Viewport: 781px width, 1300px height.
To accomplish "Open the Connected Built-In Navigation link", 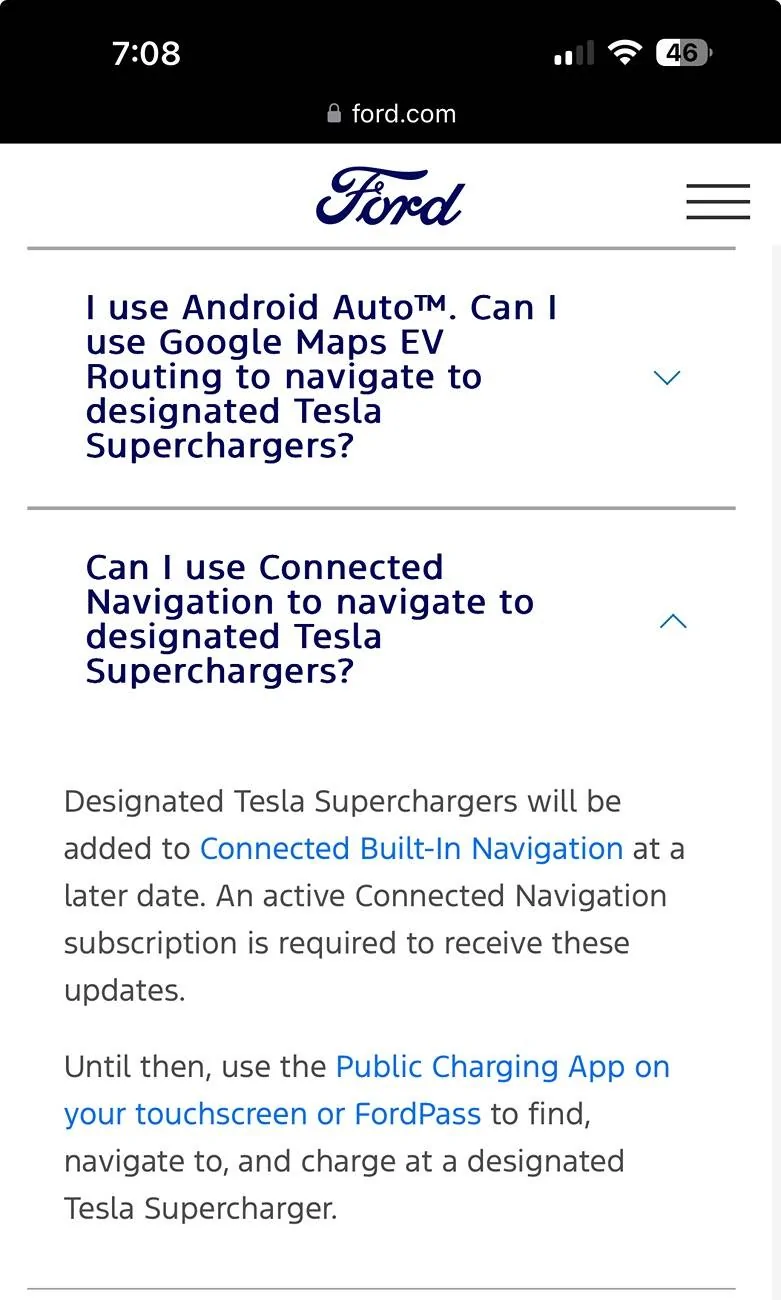I will coord(411,849).
